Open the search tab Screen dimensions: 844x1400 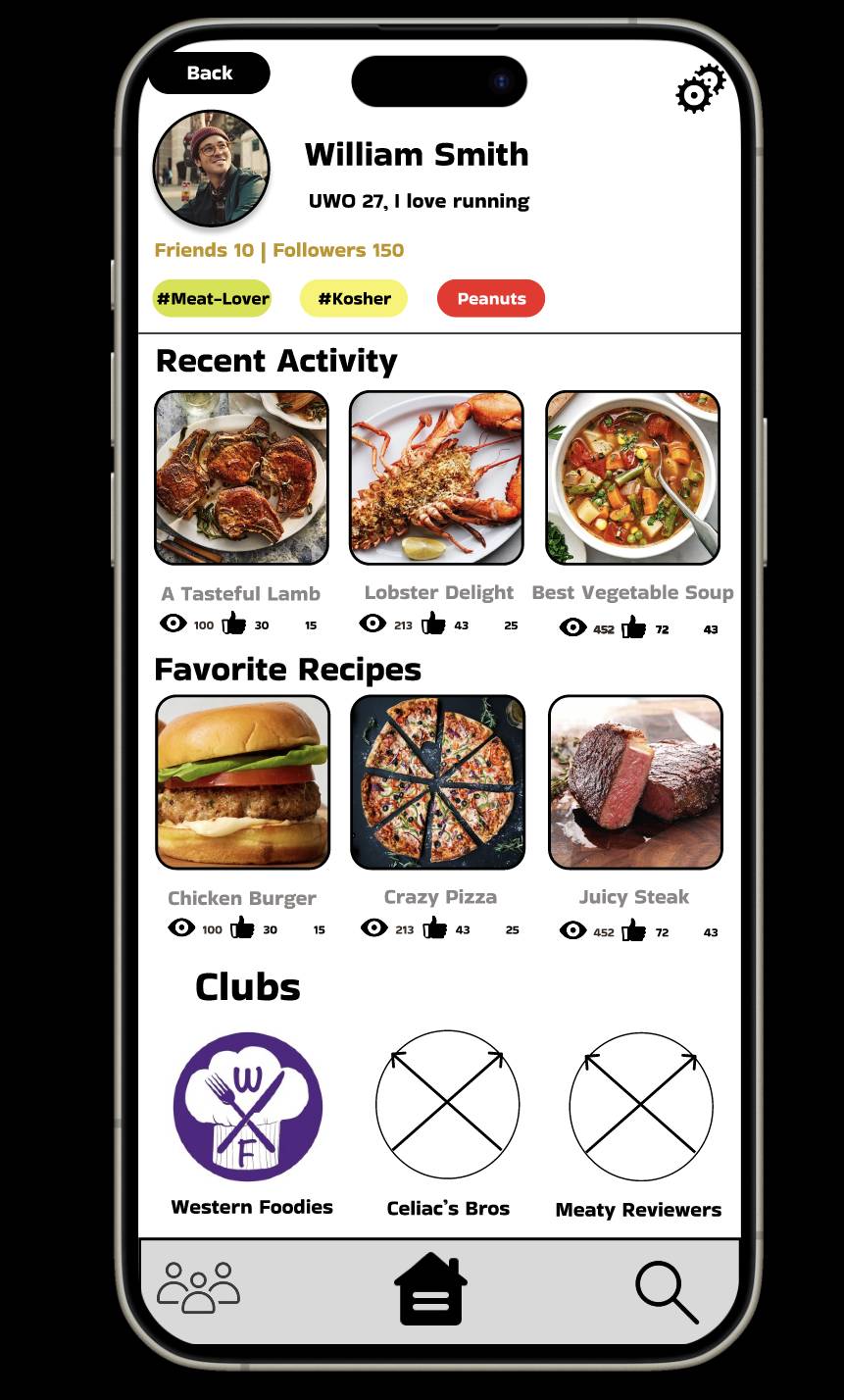point(667,1291)
